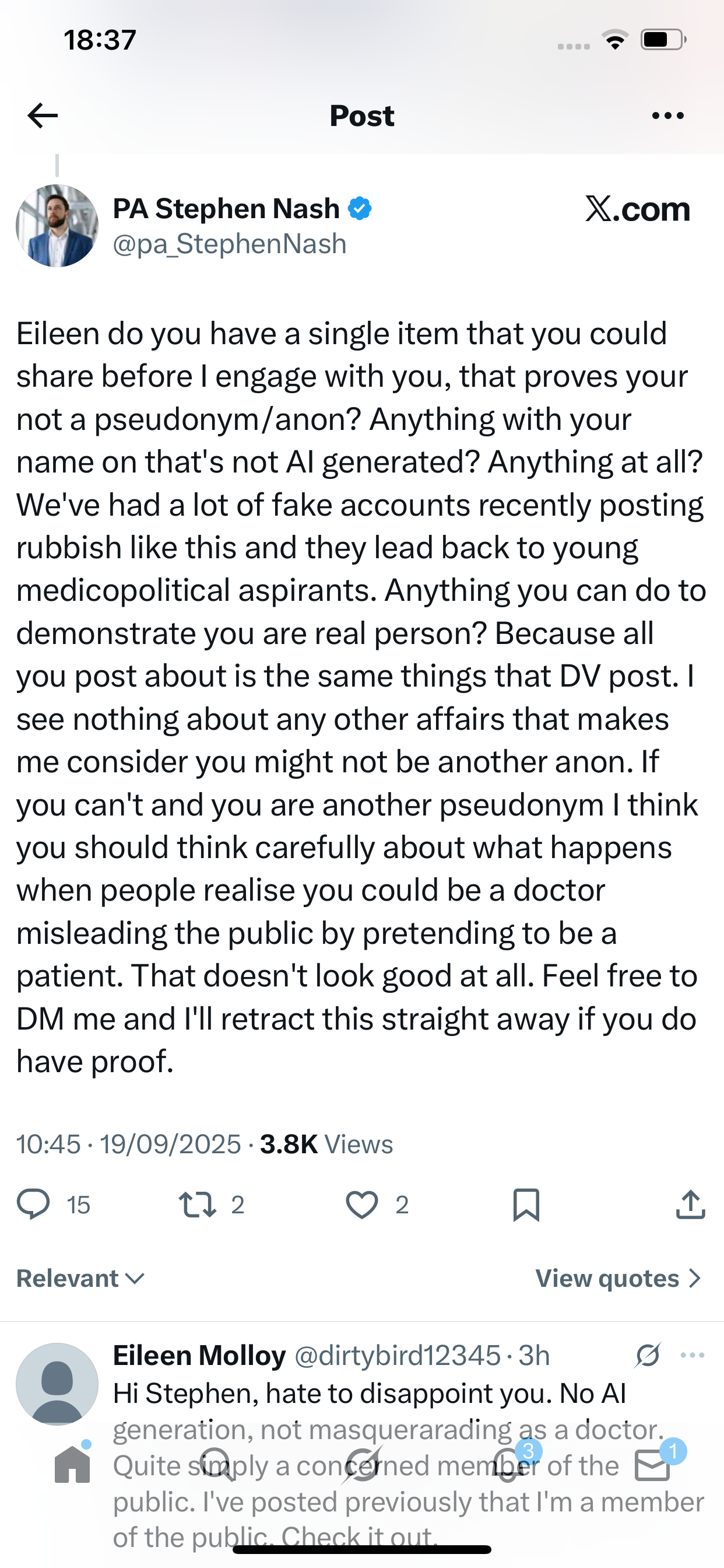Open the post overflow menu
Screen dimensions: 724x1568
tap(667, 116)
